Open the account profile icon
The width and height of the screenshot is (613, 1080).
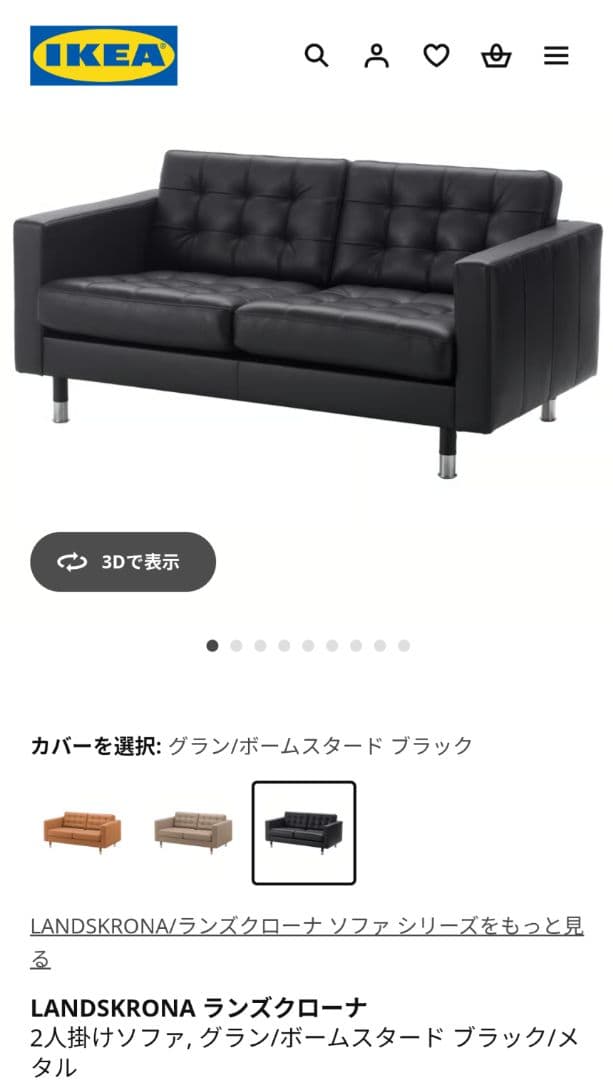pyautogui.click(x=376, y=56)
